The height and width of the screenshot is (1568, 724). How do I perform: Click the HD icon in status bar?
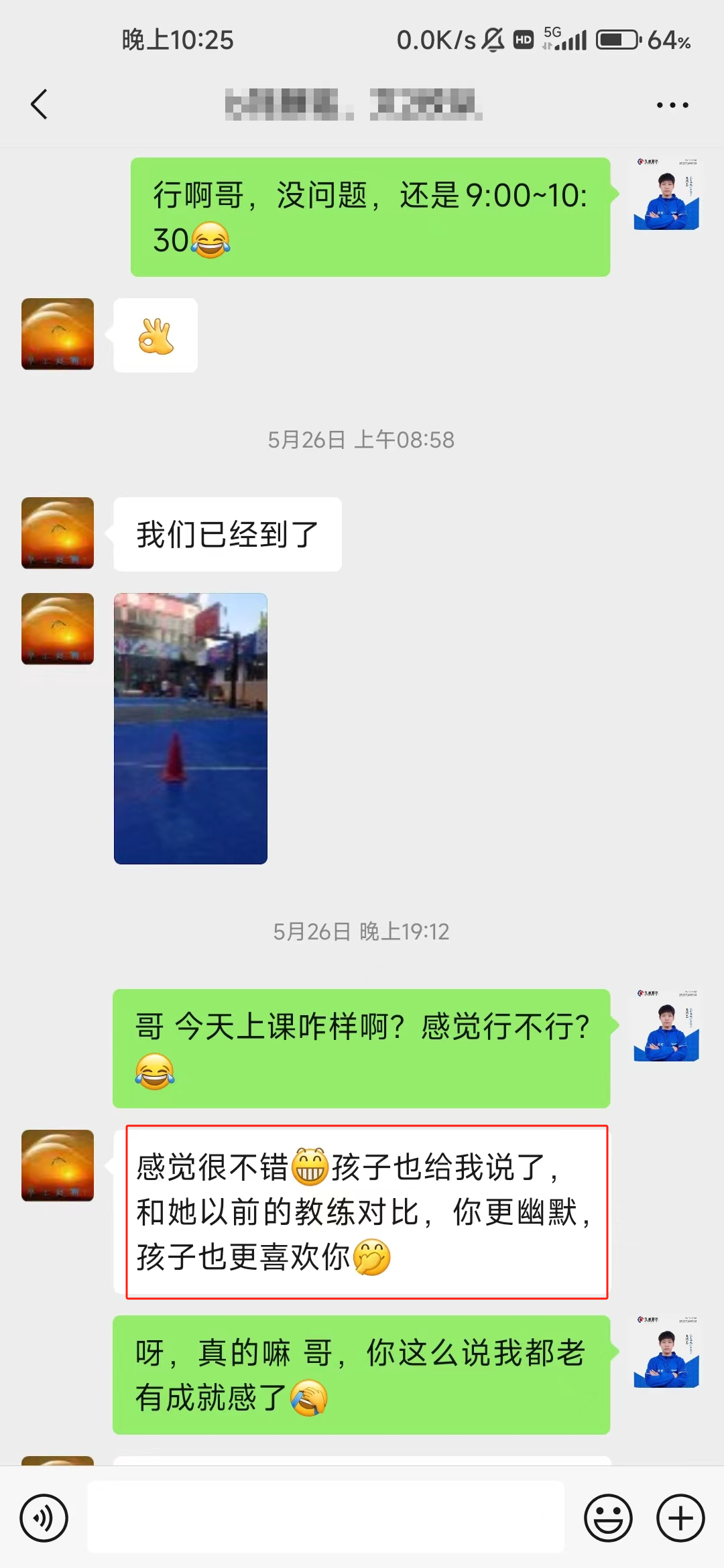click(x=524, y=40)
